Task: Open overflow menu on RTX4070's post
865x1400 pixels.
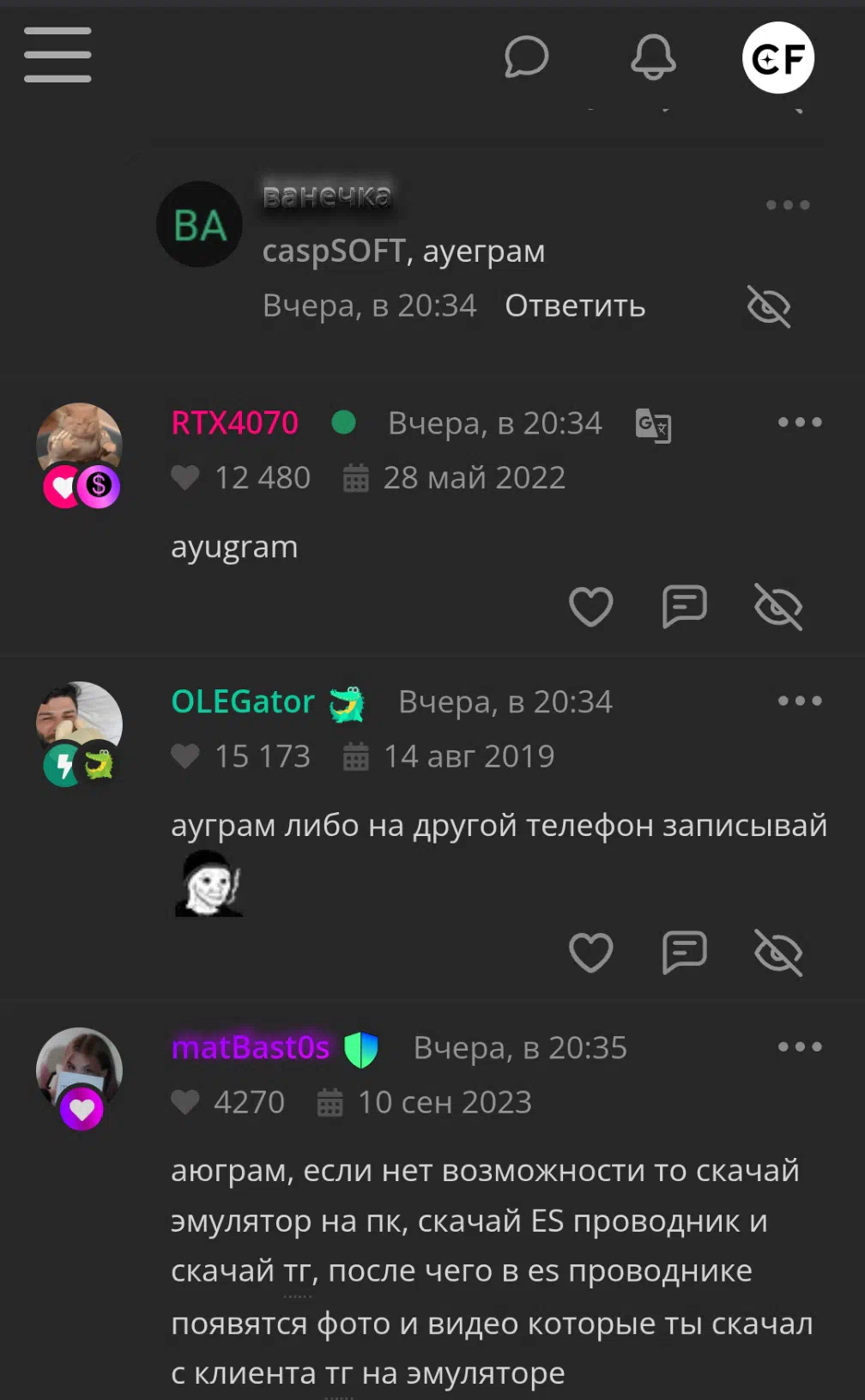Action: [x=800, y=421]
